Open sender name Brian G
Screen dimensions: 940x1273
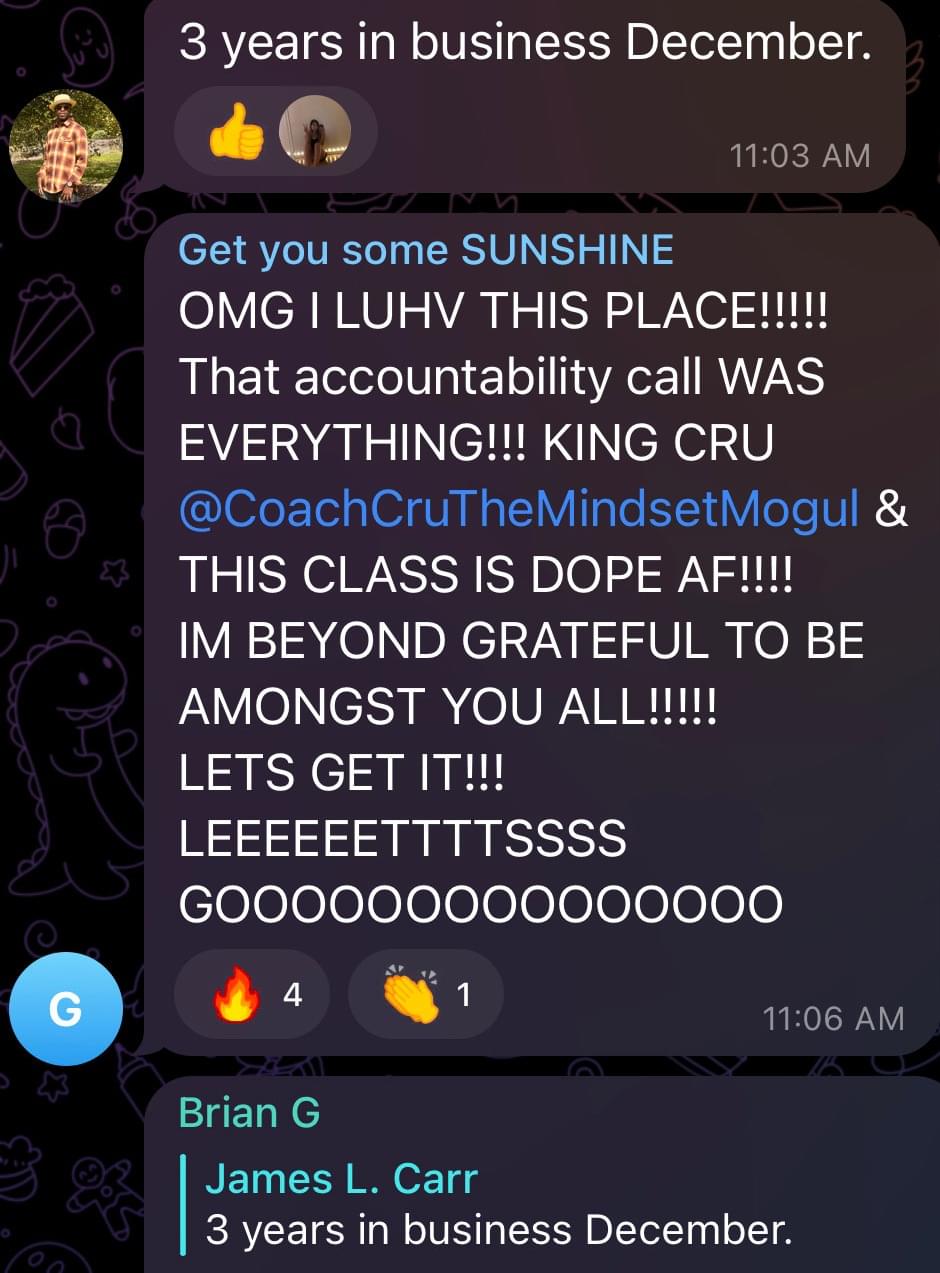[249, 1112]
